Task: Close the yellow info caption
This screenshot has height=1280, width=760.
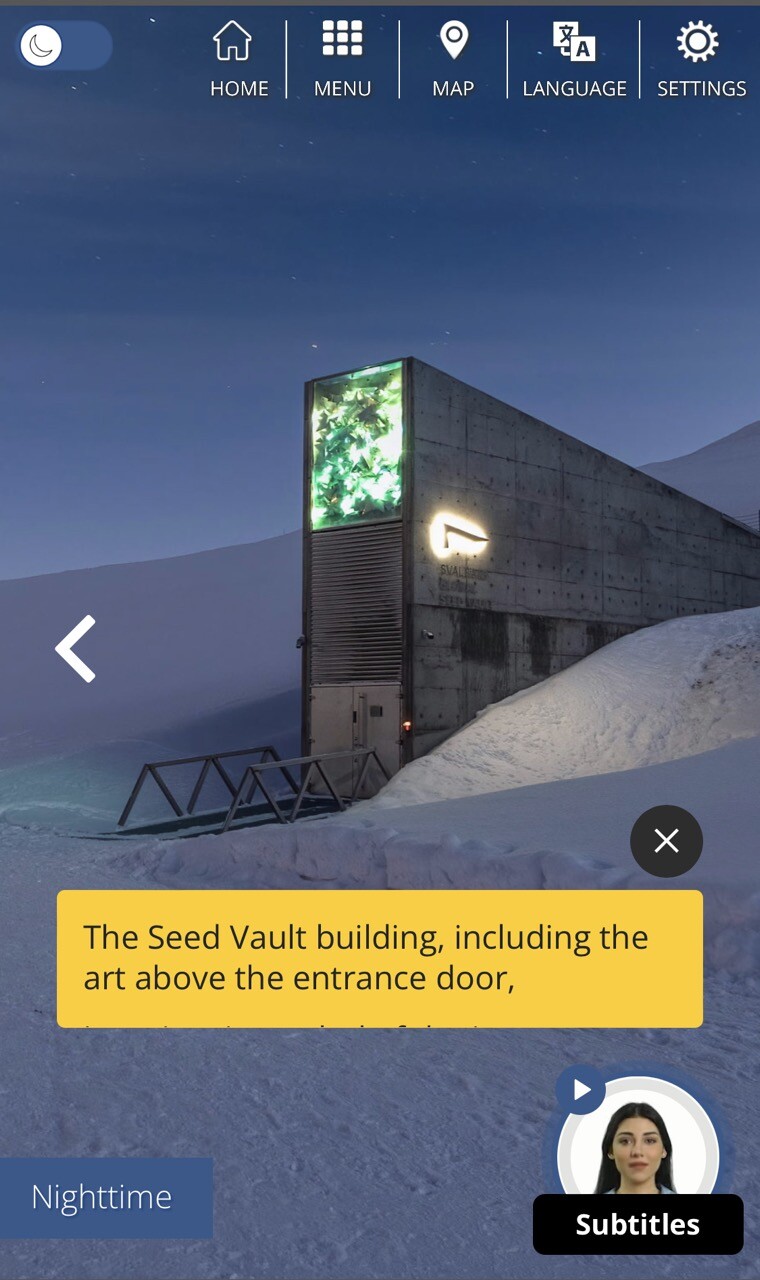Action: pos(666,841)
